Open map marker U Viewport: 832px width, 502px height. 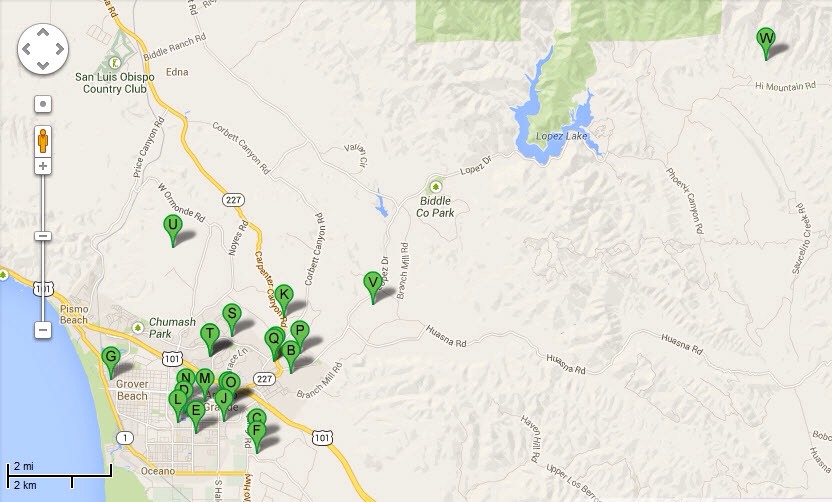tap(173, 226)
